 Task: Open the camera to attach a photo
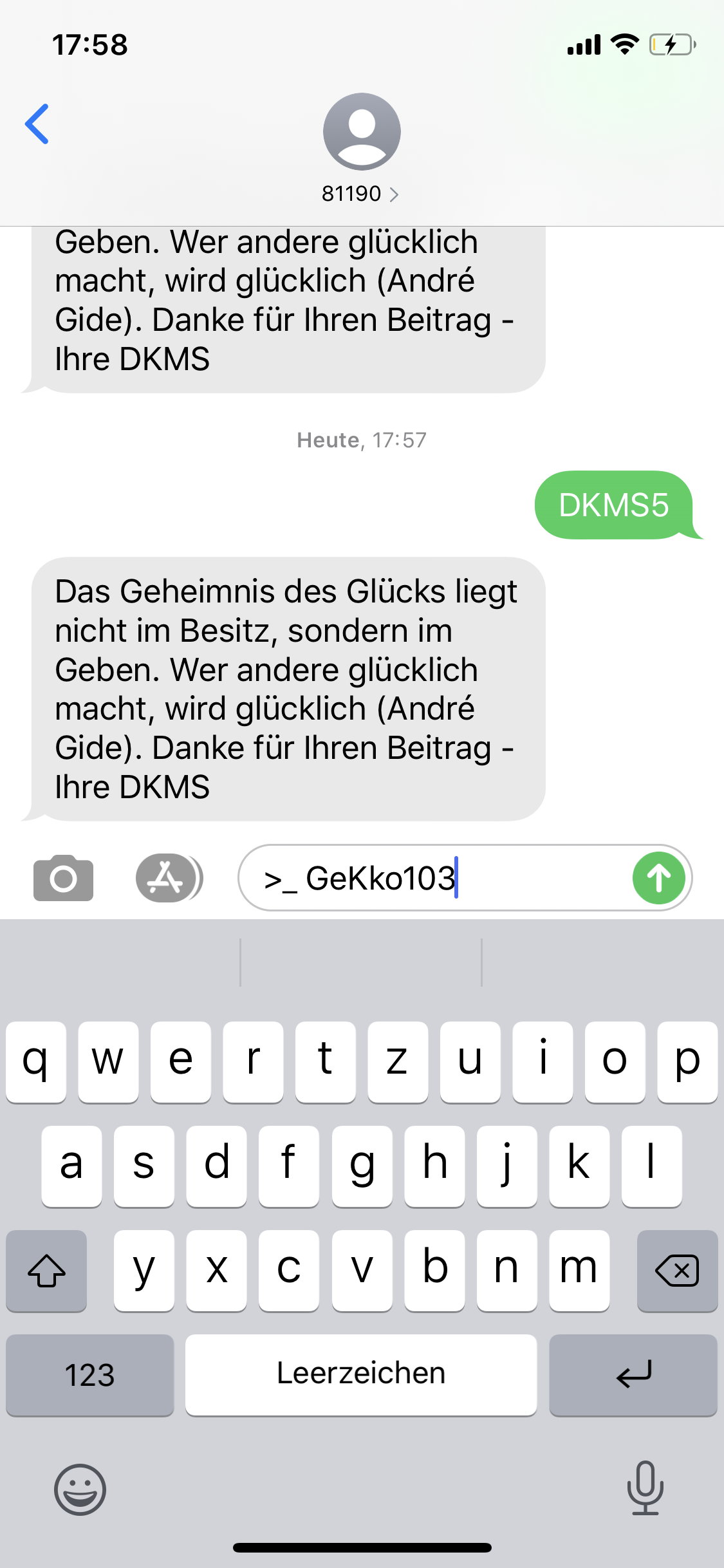[63, 878]
